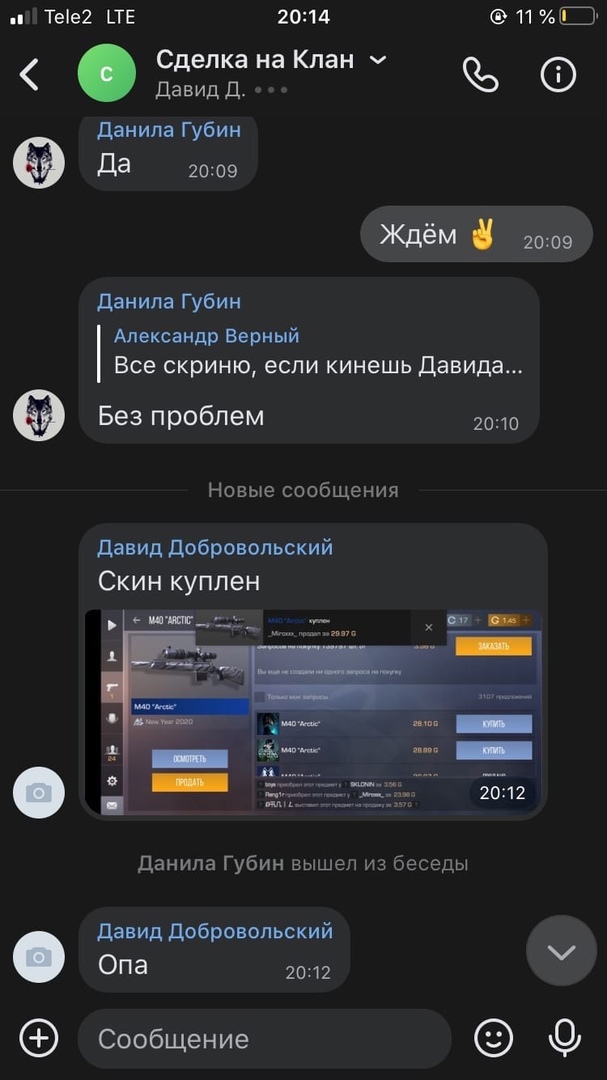The image size is (607, 1080).
Task: Open the attachment plus menu
Action: click(39, 1038)
